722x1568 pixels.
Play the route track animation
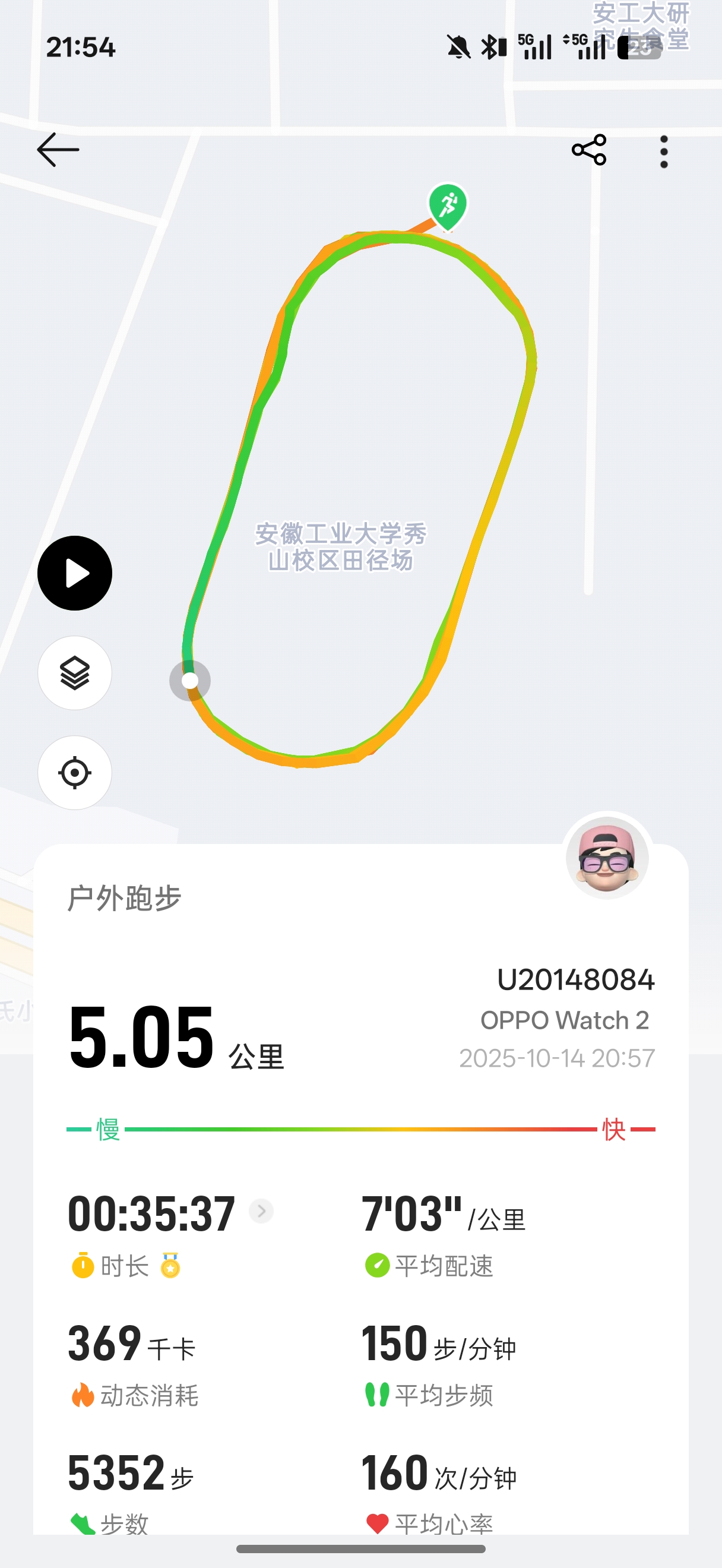tap(75, 573)
